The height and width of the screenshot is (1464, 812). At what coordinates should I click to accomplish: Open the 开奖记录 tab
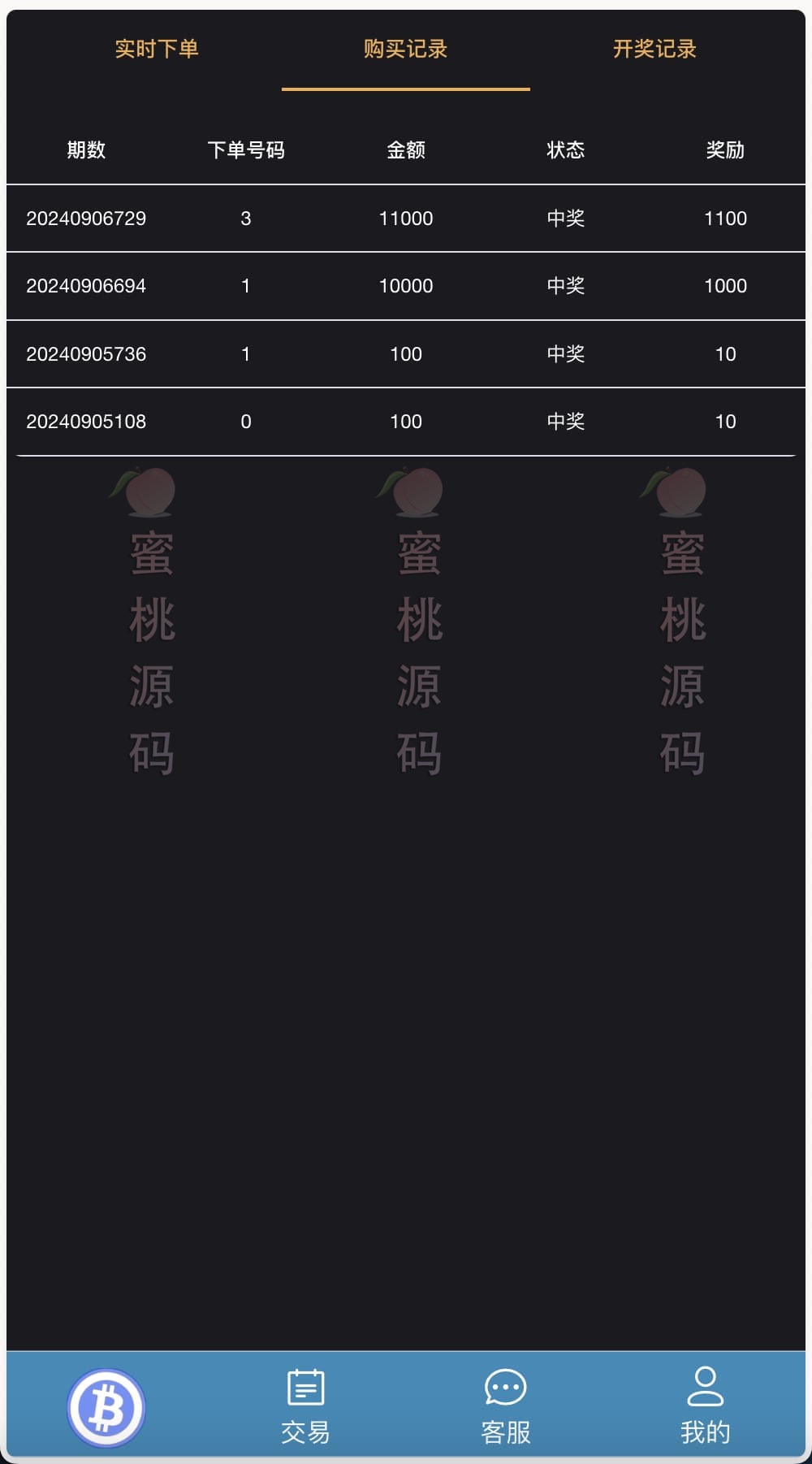tap(654, 50)
